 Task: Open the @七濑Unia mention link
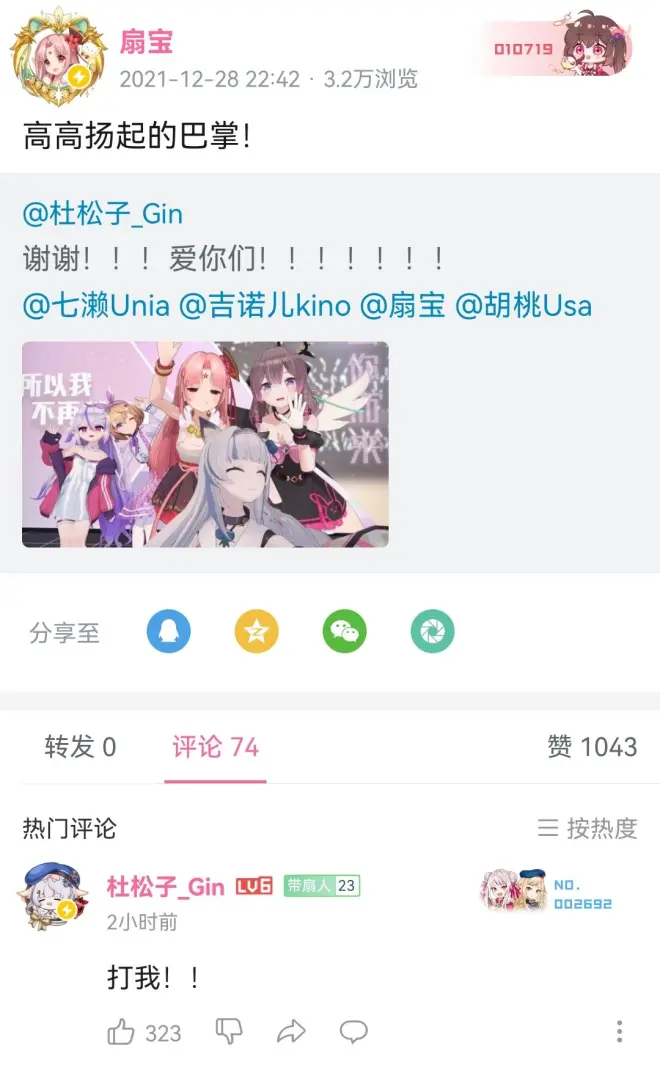coord(97,305)
